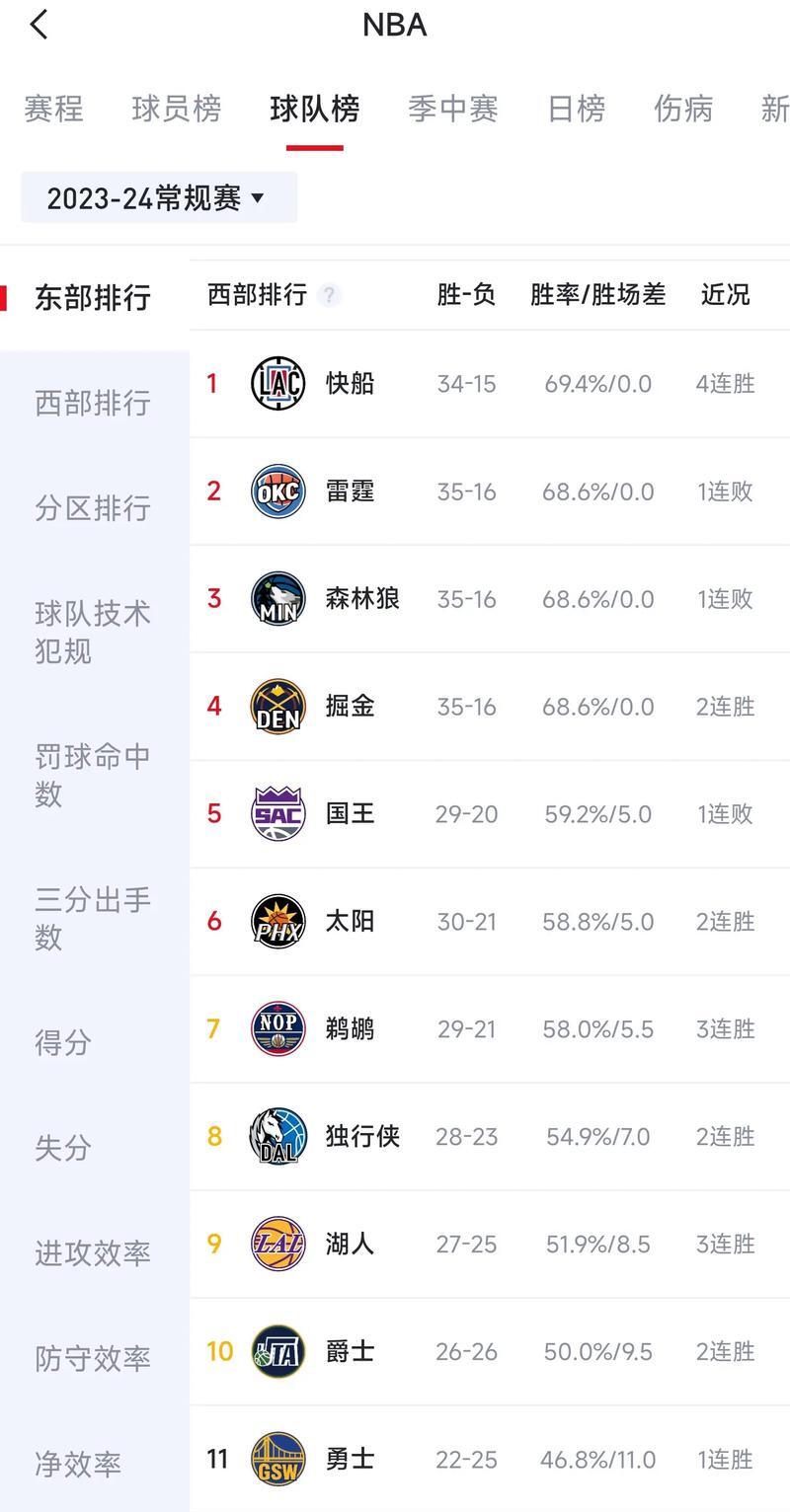The image size is (790, 1512).
Task: Expand the 2023-24常规赛 season dropdown
Action: pos(158,197)
